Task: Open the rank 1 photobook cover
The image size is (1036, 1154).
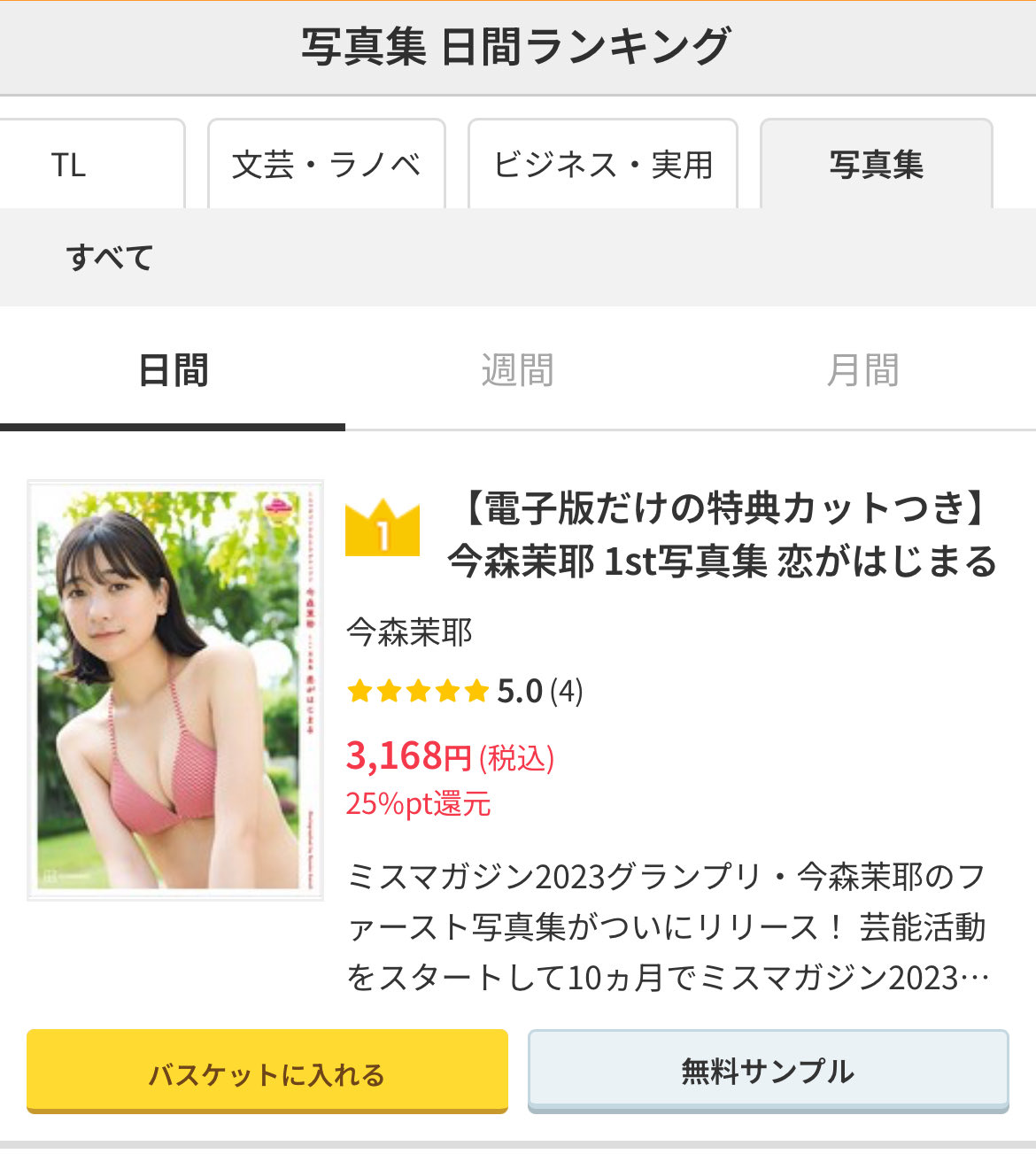Action: coord(175,690)
